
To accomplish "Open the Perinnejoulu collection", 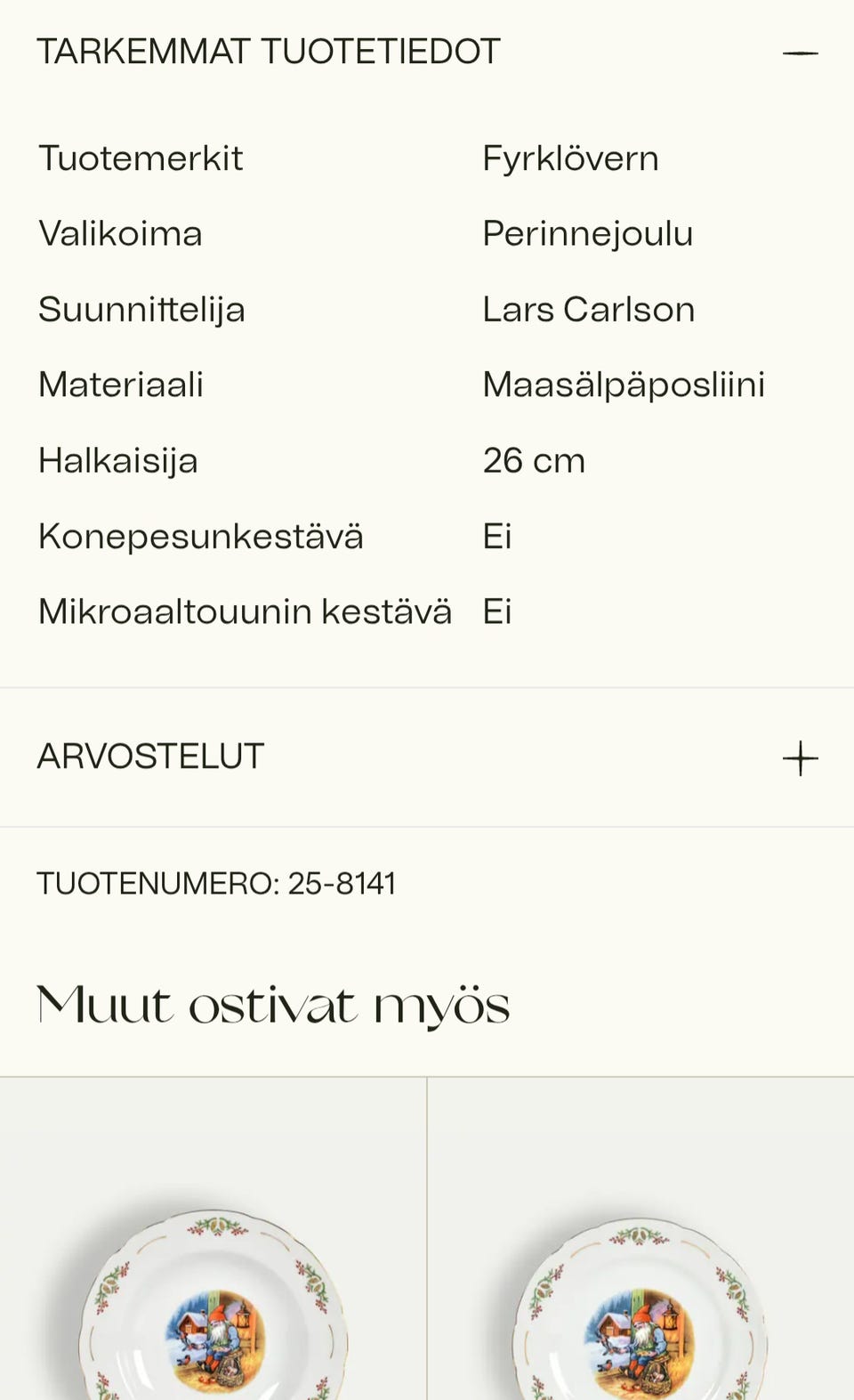I will point(586,233).
